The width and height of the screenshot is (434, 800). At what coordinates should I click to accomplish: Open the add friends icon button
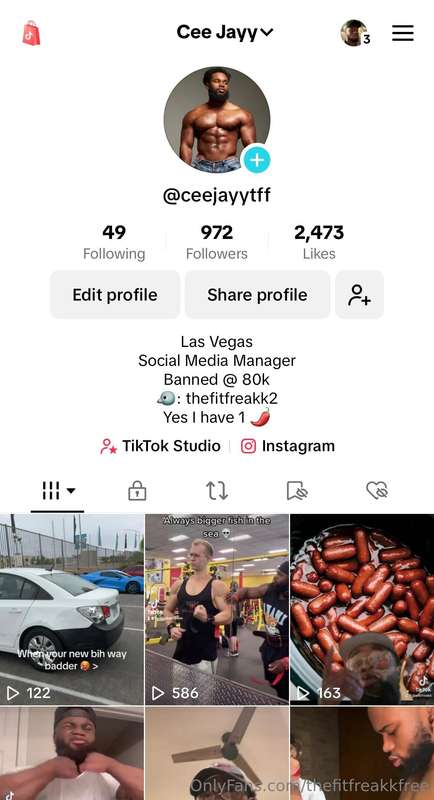tap(360, 295)
